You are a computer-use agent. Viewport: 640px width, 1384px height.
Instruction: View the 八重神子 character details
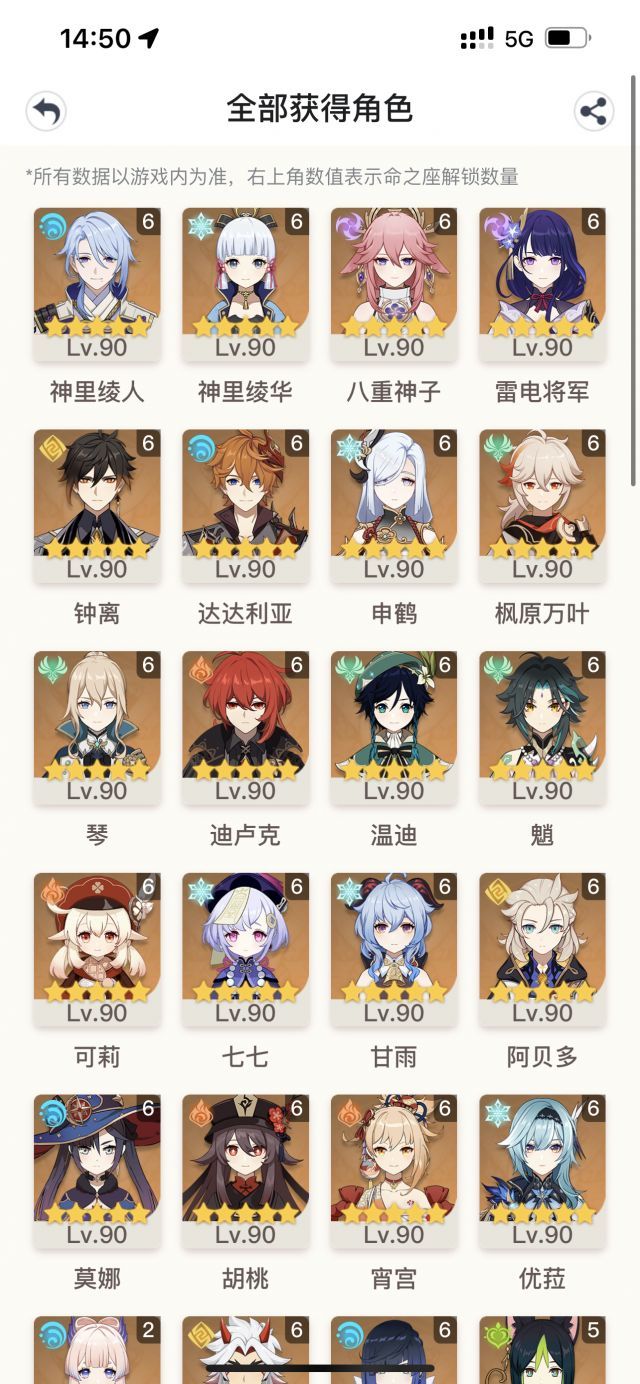click(394, 283)
